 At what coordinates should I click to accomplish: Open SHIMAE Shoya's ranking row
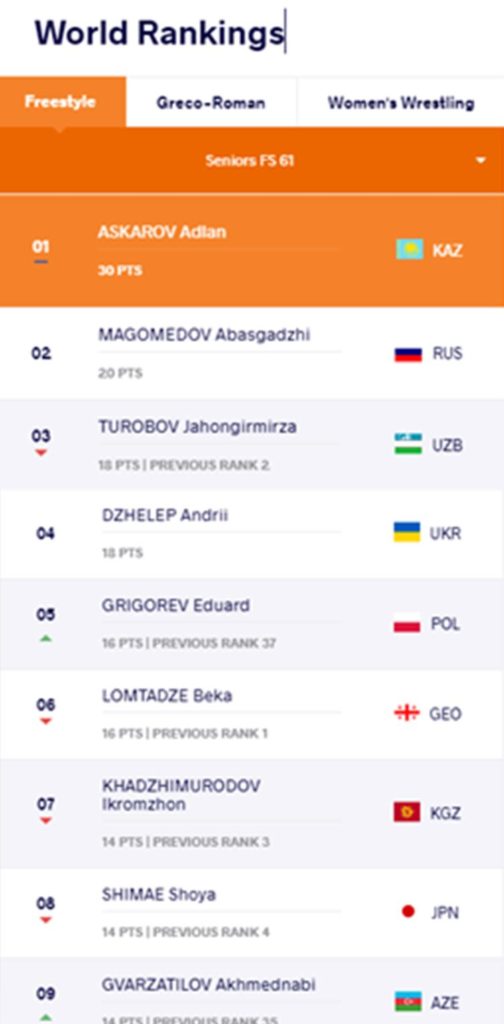click(252, 912)
